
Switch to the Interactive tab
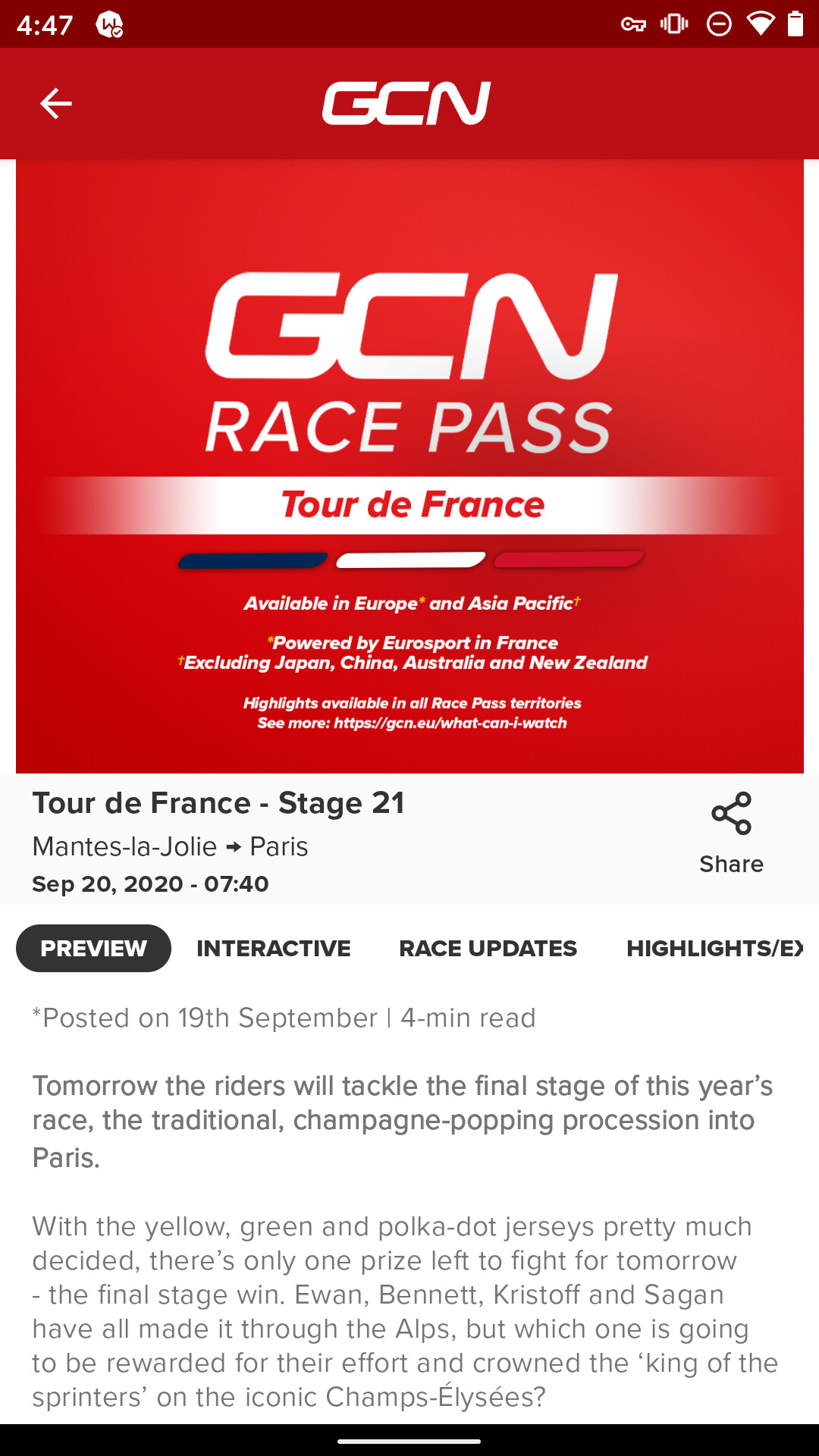point(273,948)
